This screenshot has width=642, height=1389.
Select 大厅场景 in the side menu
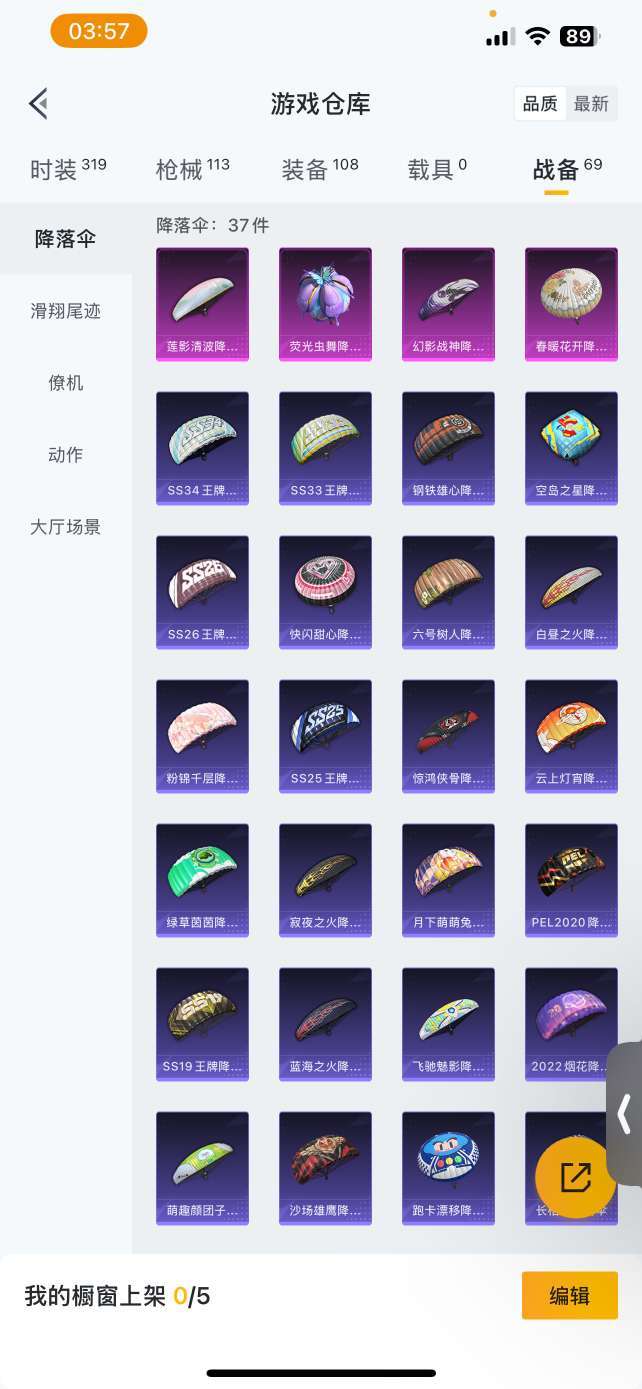(66, 527)
